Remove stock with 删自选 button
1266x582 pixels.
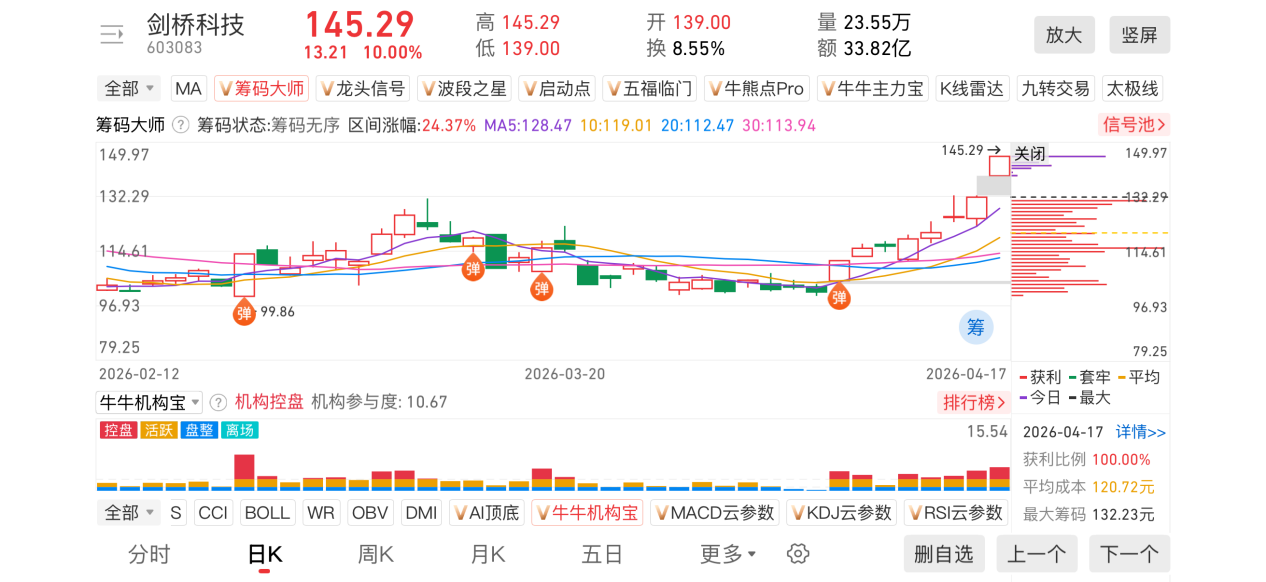(x=943, y=554)
